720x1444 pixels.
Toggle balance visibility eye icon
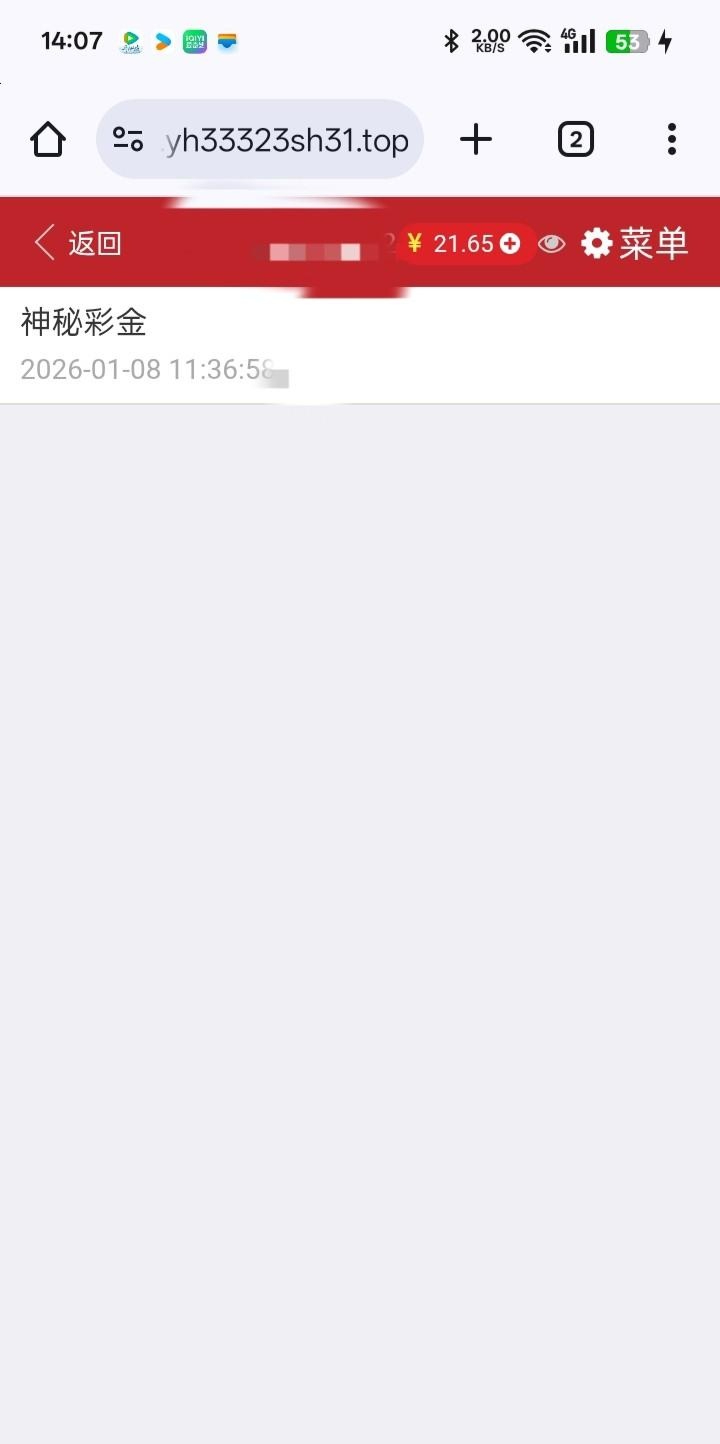(552, 243)
